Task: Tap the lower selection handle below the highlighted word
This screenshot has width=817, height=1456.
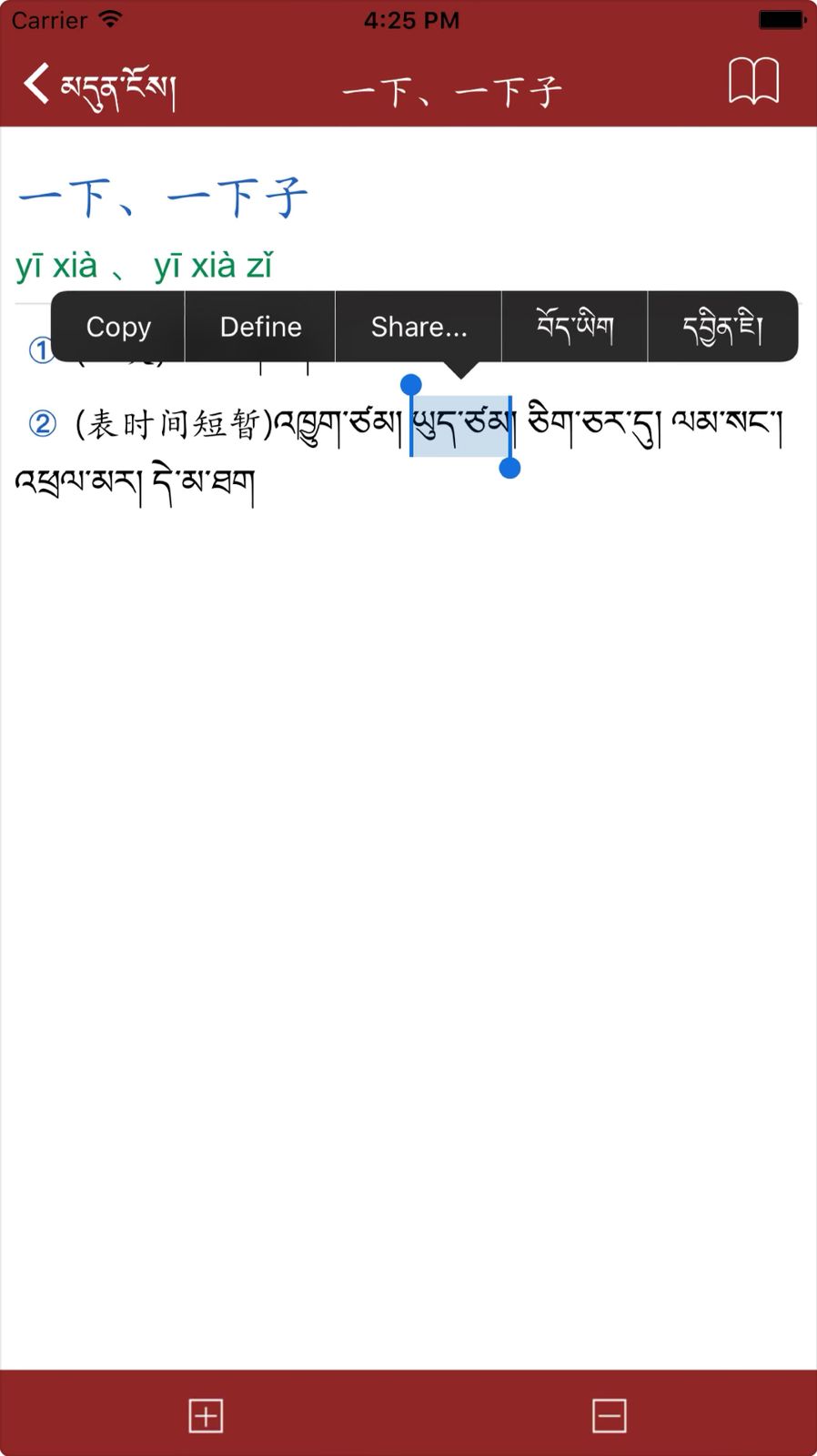Action: pos(510,467)
